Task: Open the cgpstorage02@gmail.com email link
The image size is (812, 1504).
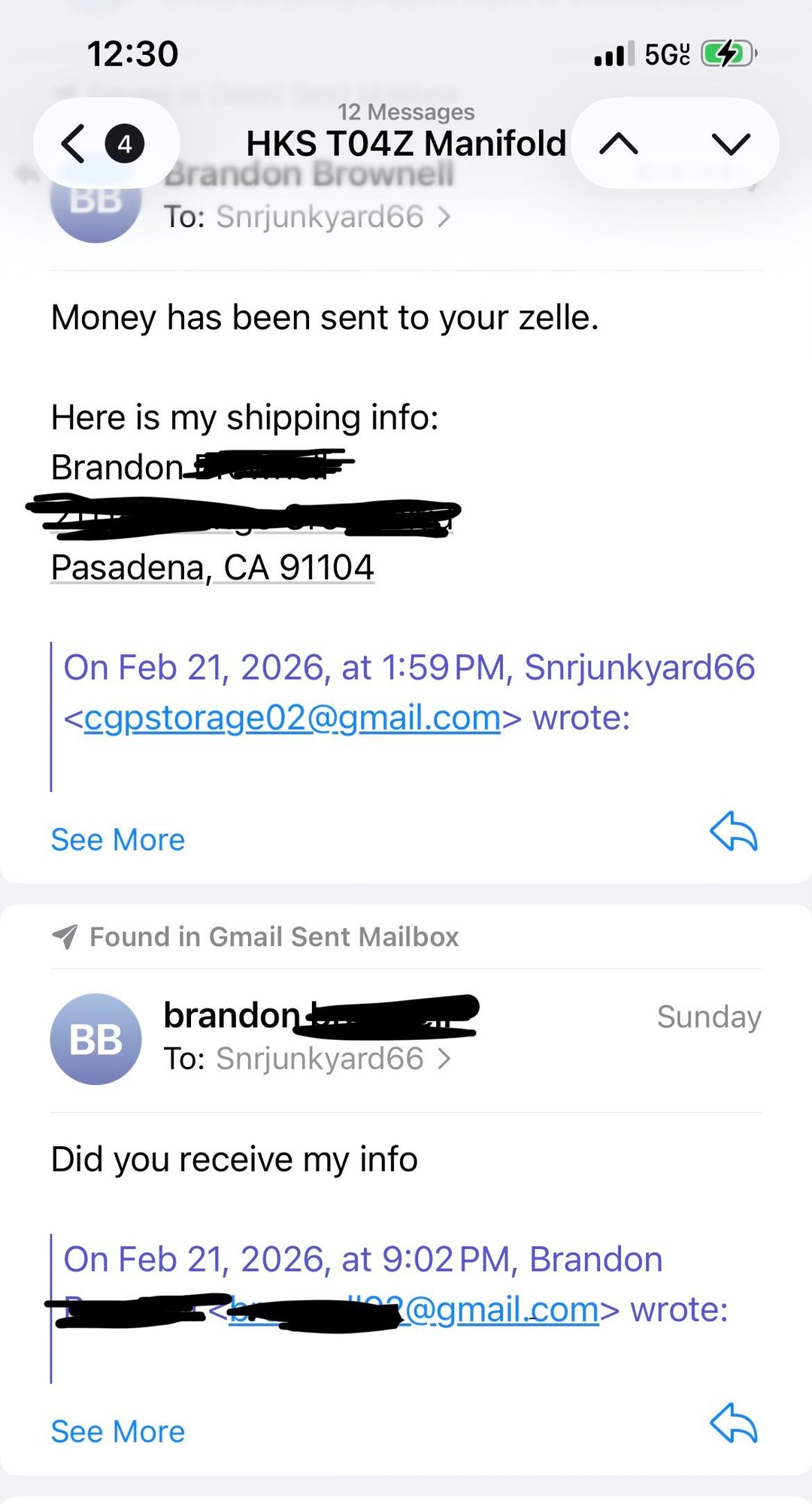Action: pos(292,718)
